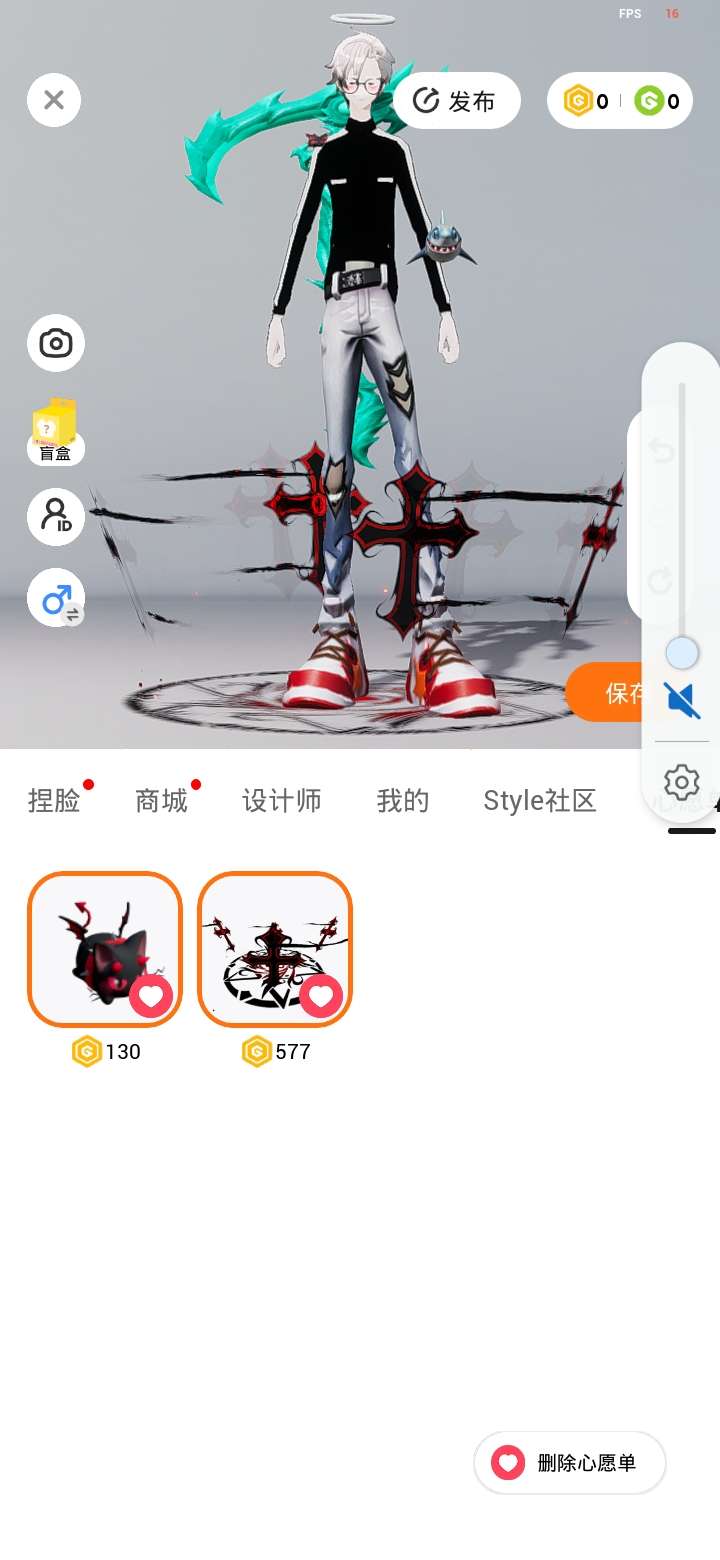Viewport: 720px width, 1560px height.
Task: Tap the green coin balance
Action: pyautogui.click(x=659, y=101)
